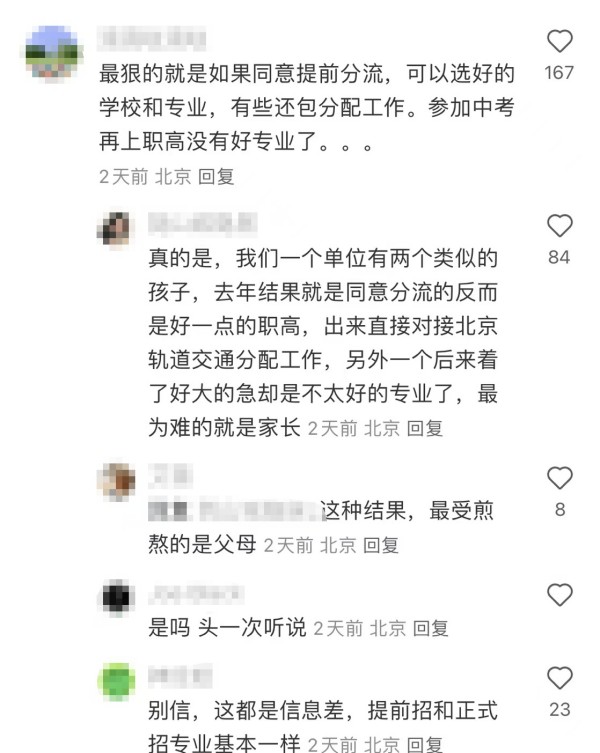Like the comment starting with 最狠的就是
The height and width of the screenshot is (753, 600).
pyautogui.click(x=560, y=42)
